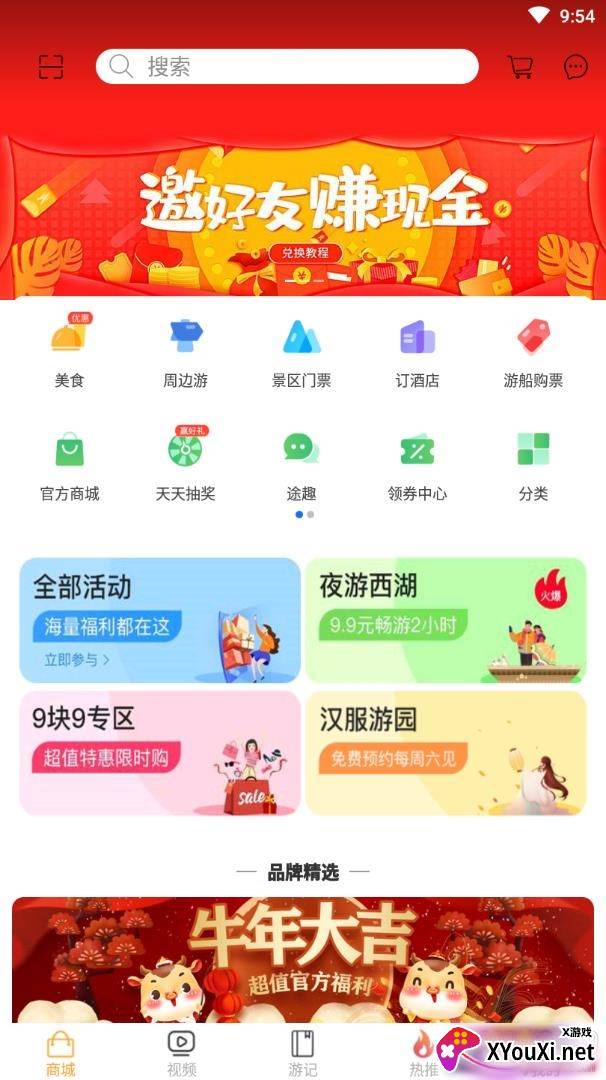This screenshot has width=606, height=1080.
Task: Tap the 搜索 search box
Action: pyautogui.click(x=287, y=67)
